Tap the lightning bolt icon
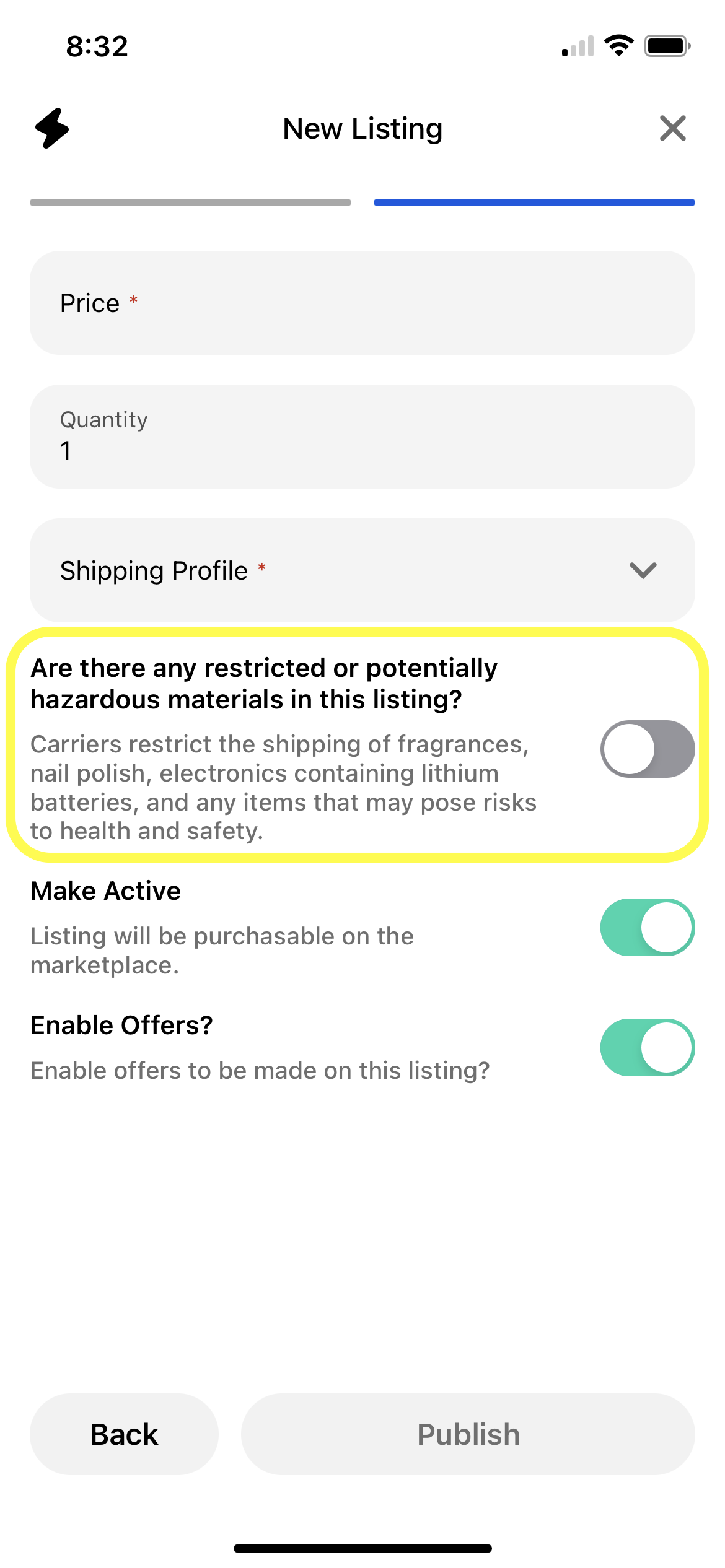The height and width of the screenshot is (1568, 725). click(x=52, y=128)
